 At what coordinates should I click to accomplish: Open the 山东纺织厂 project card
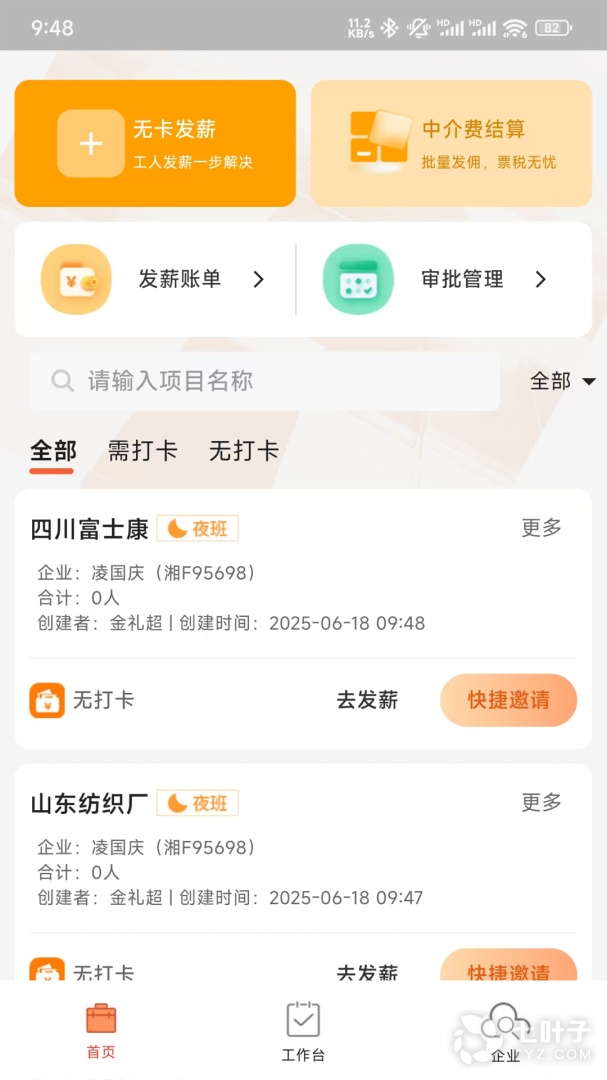coord(250,865)
